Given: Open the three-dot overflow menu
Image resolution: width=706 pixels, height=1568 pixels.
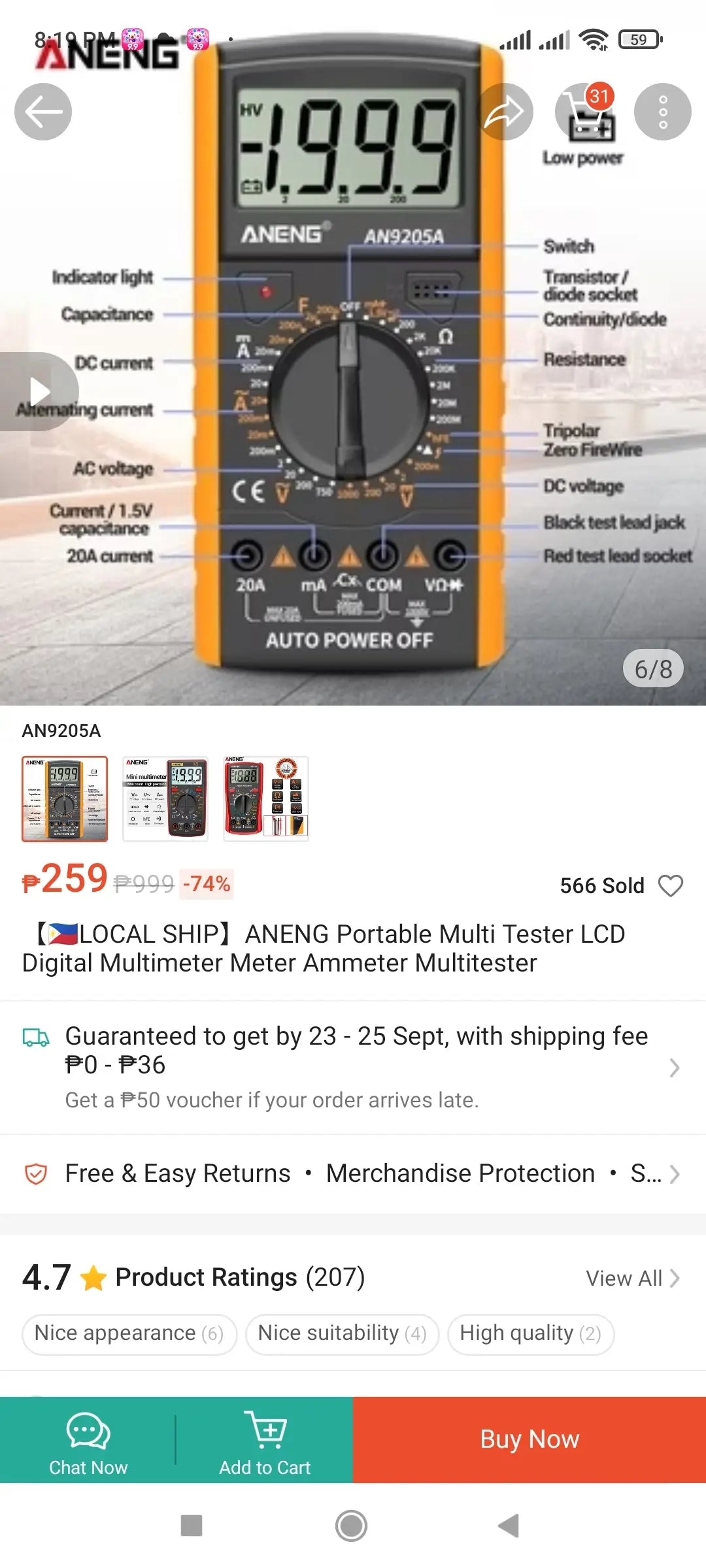Looking at the screenshot, I should click(663, 112).
